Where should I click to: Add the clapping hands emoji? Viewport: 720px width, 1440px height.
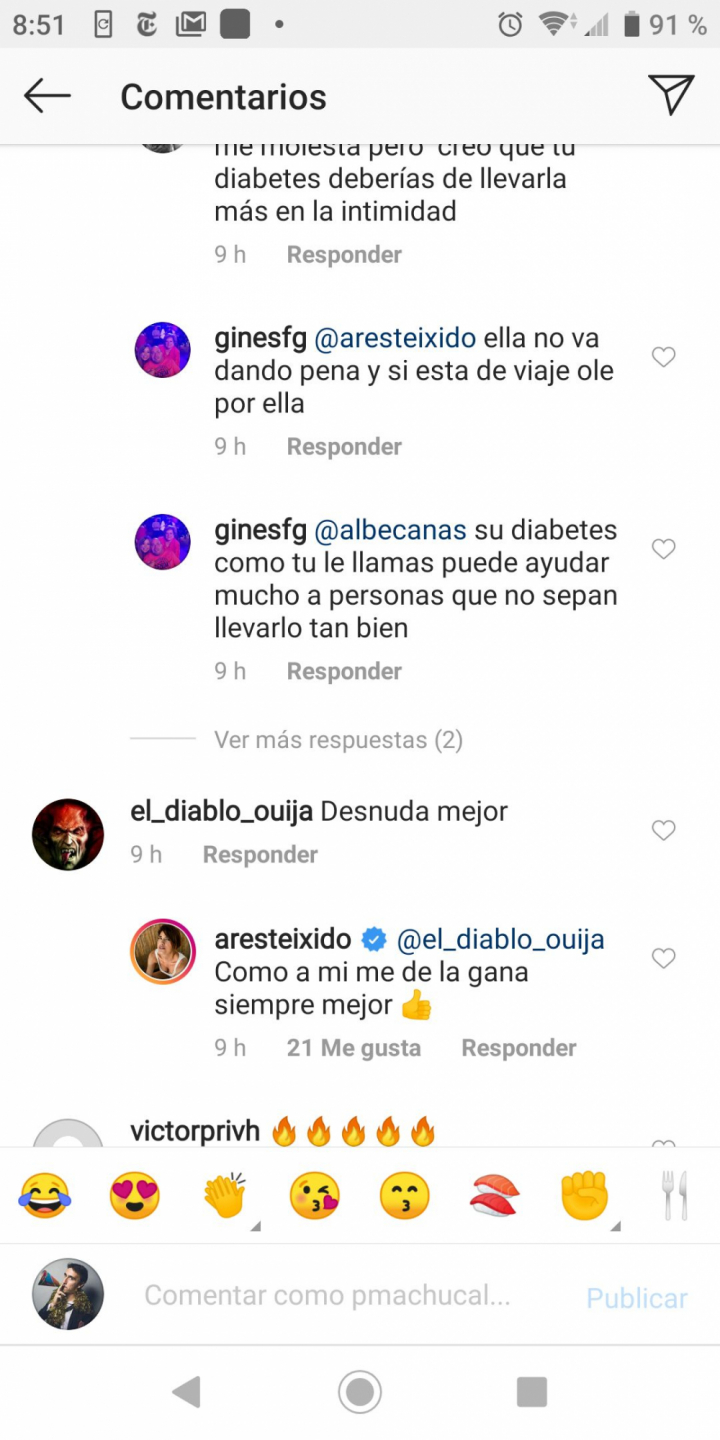[225, 1196]
